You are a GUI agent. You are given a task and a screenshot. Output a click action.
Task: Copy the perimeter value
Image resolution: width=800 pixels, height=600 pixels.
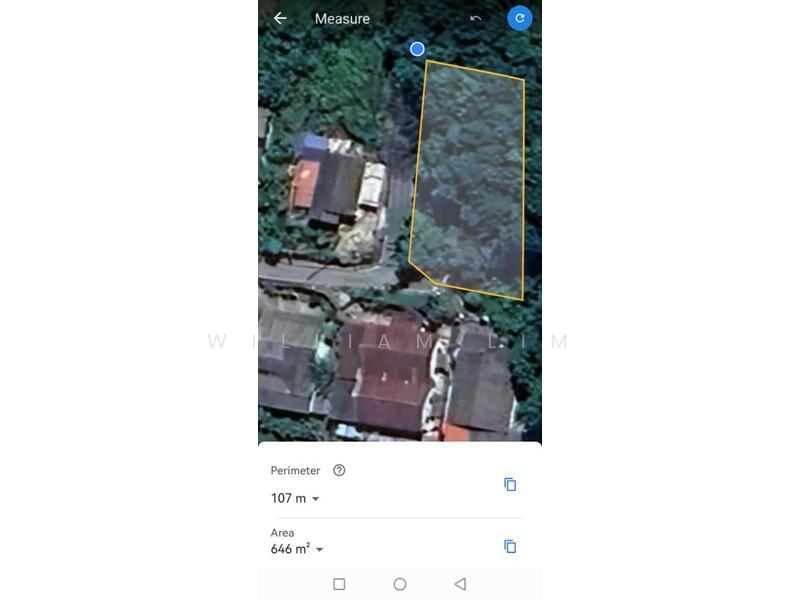[x=510, y=484]
